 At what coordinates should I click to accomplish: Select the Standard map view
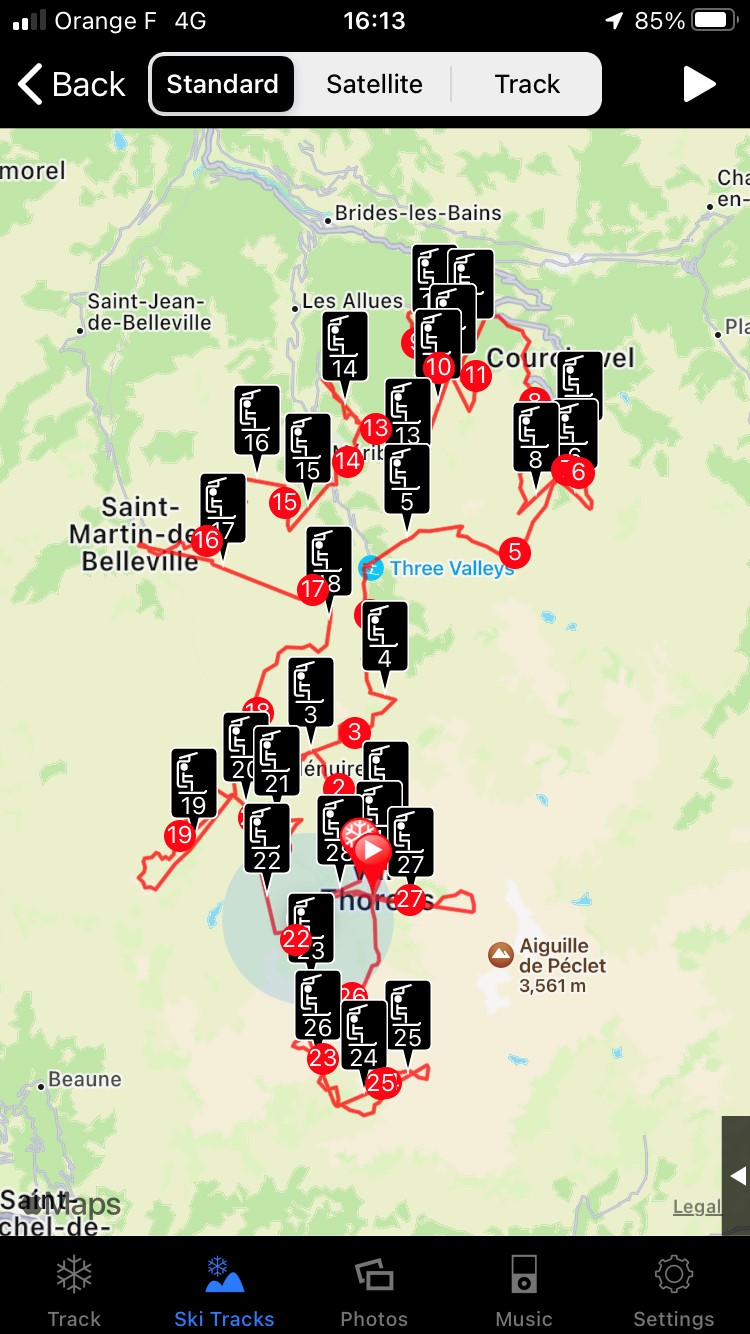click(x=222, y=84)
